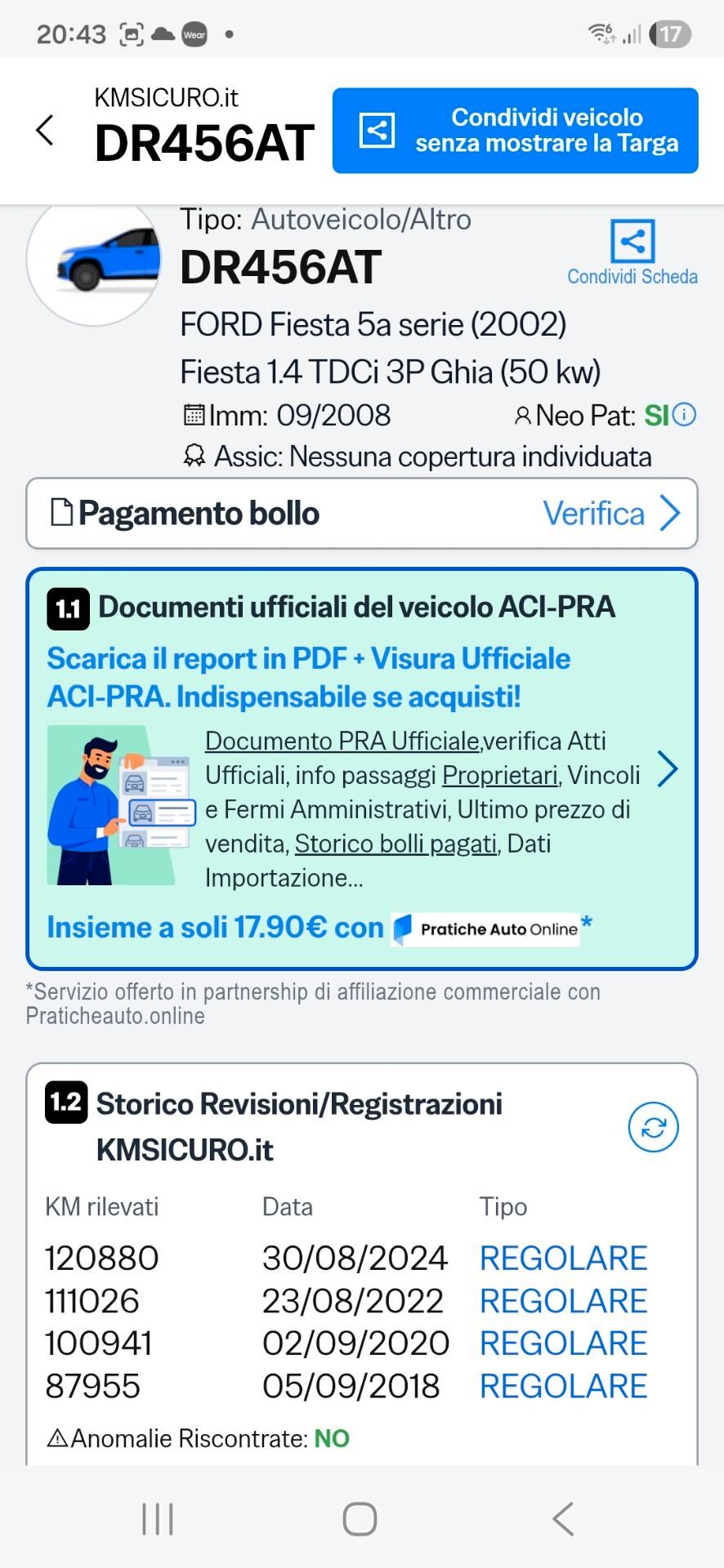Tap Condividi veicolo senza mostrare la Targa
The image size is (724, 1568).
(x=515, y=131)
